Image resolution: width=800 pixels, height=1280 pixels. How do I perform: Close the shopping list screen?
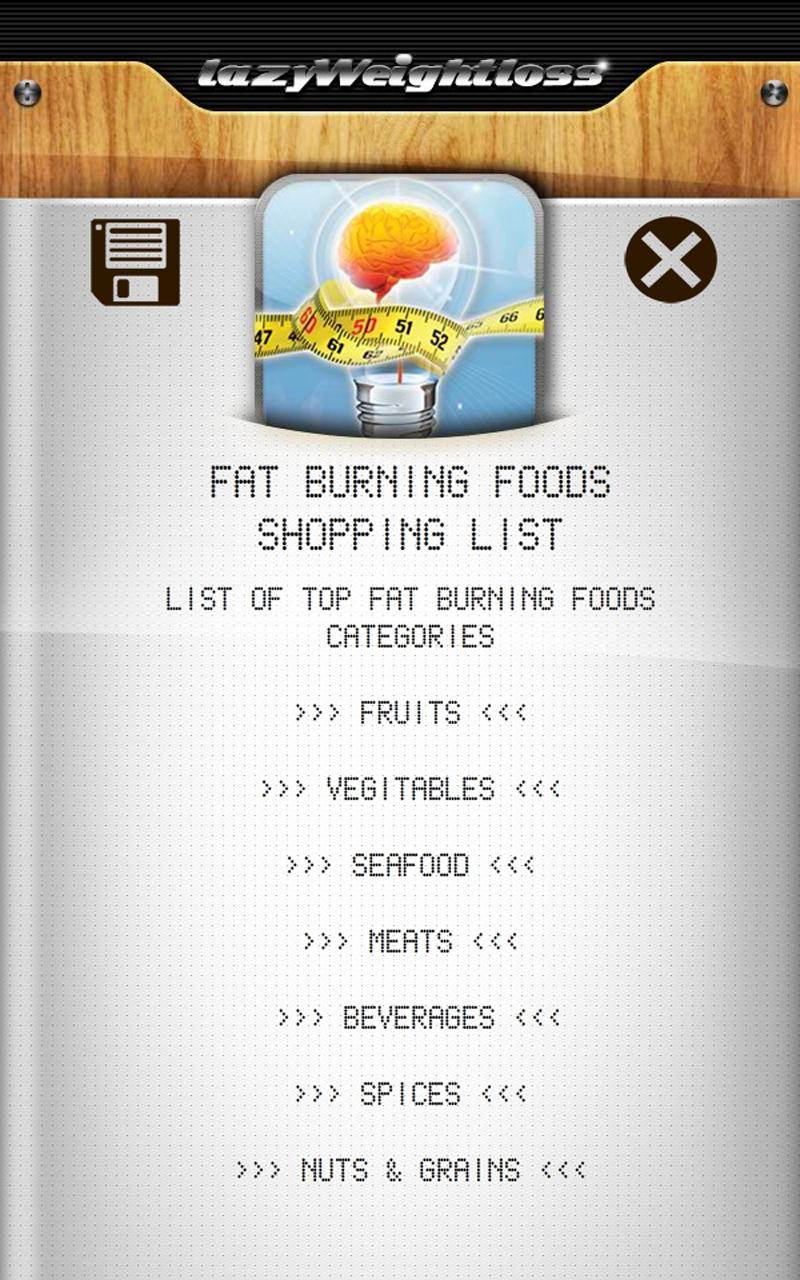[x=670, y=260]
